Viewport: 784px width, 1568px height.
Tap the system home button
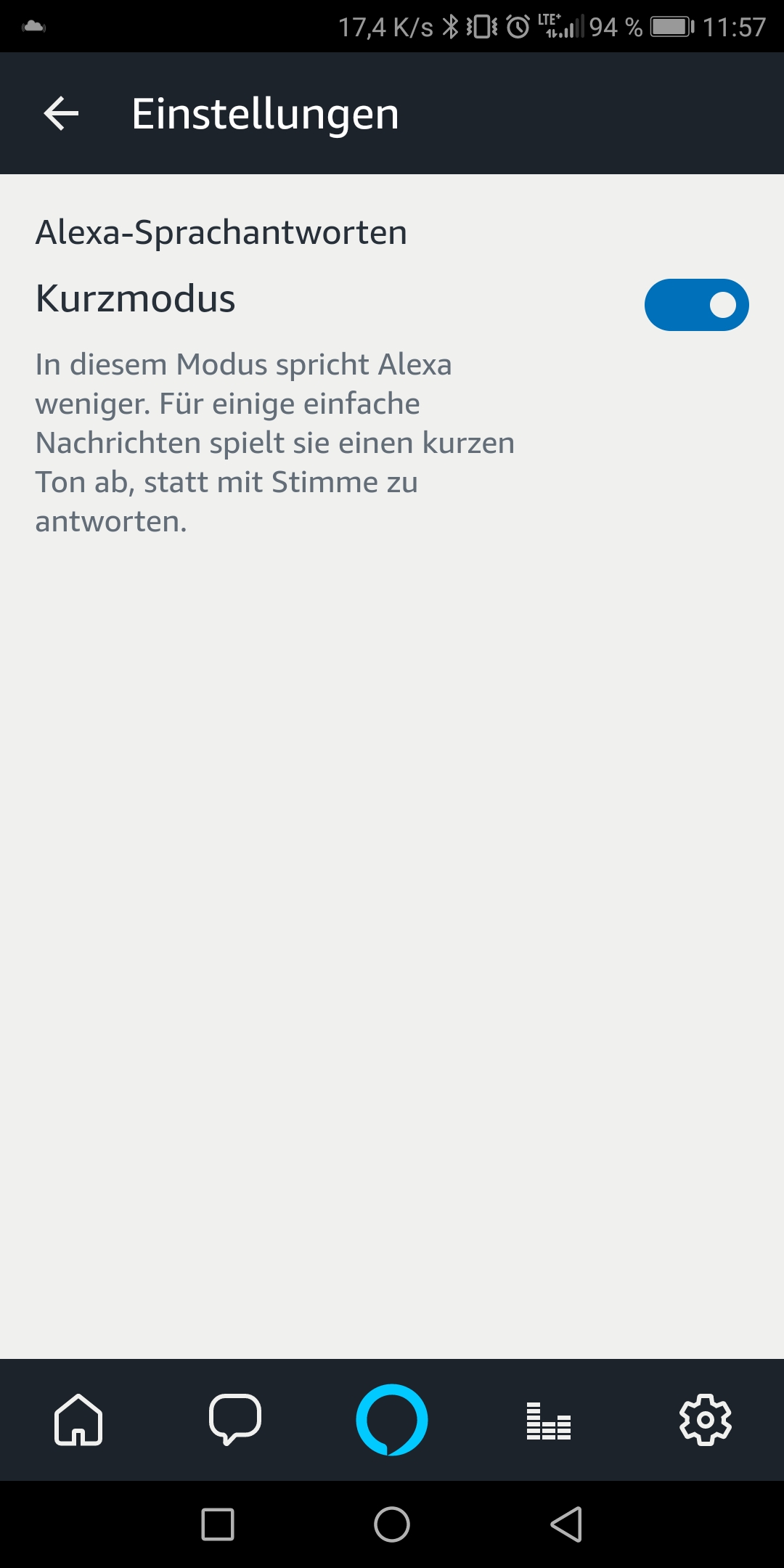[392, 1524]
